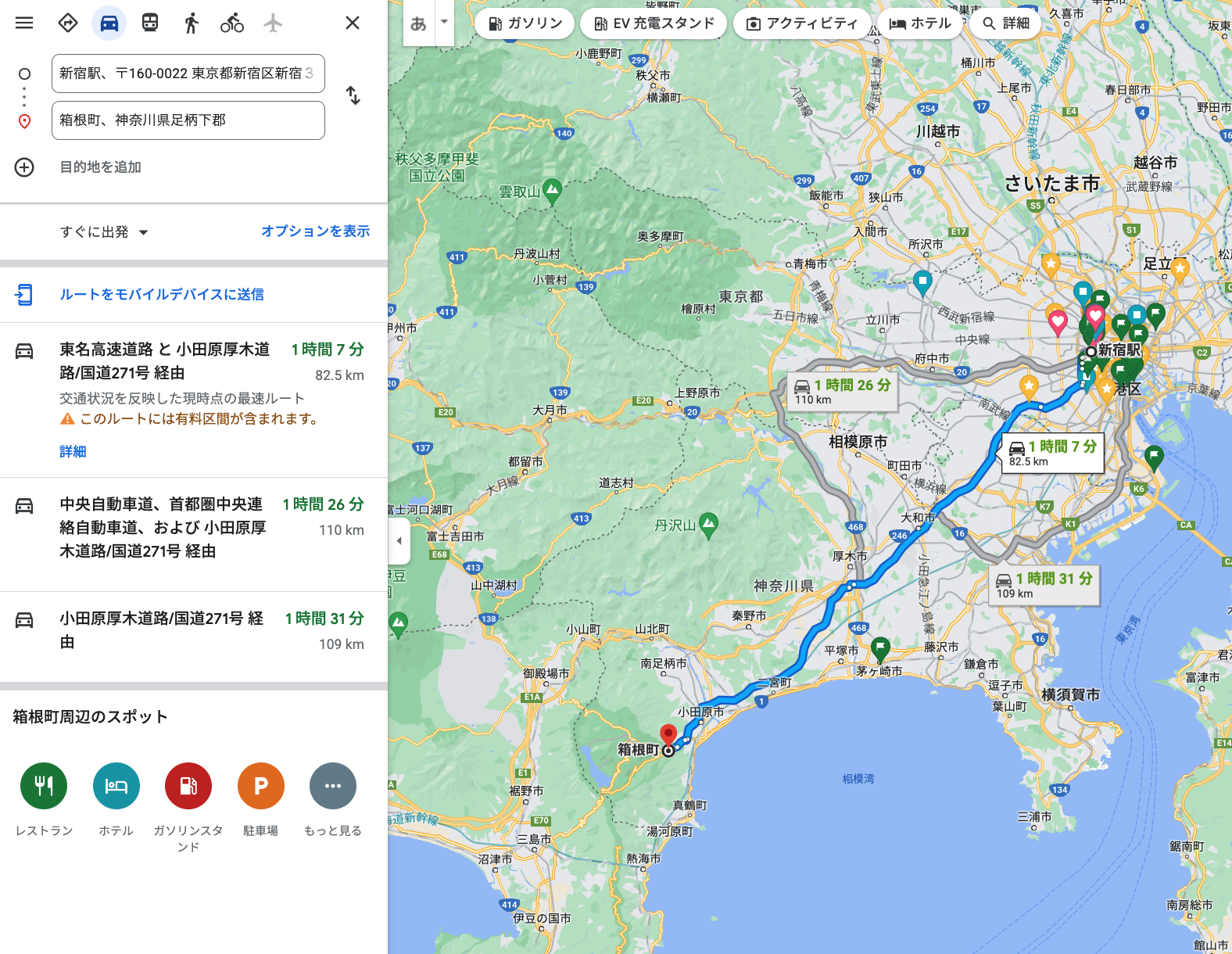Tap the ガソリン chip on the map
The width and height of the screenshot is (1232, 954).
pos(525,23)
